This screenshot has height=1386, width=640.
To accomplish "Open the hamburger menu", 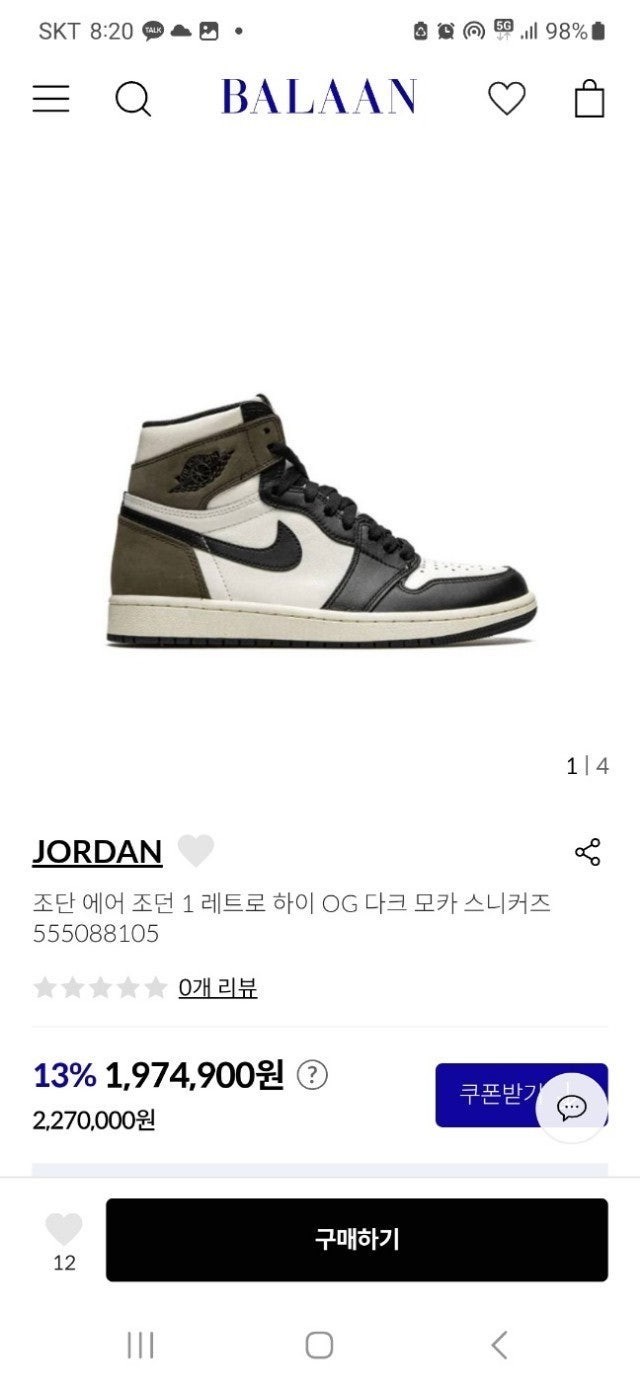I will tap(51, 98).
